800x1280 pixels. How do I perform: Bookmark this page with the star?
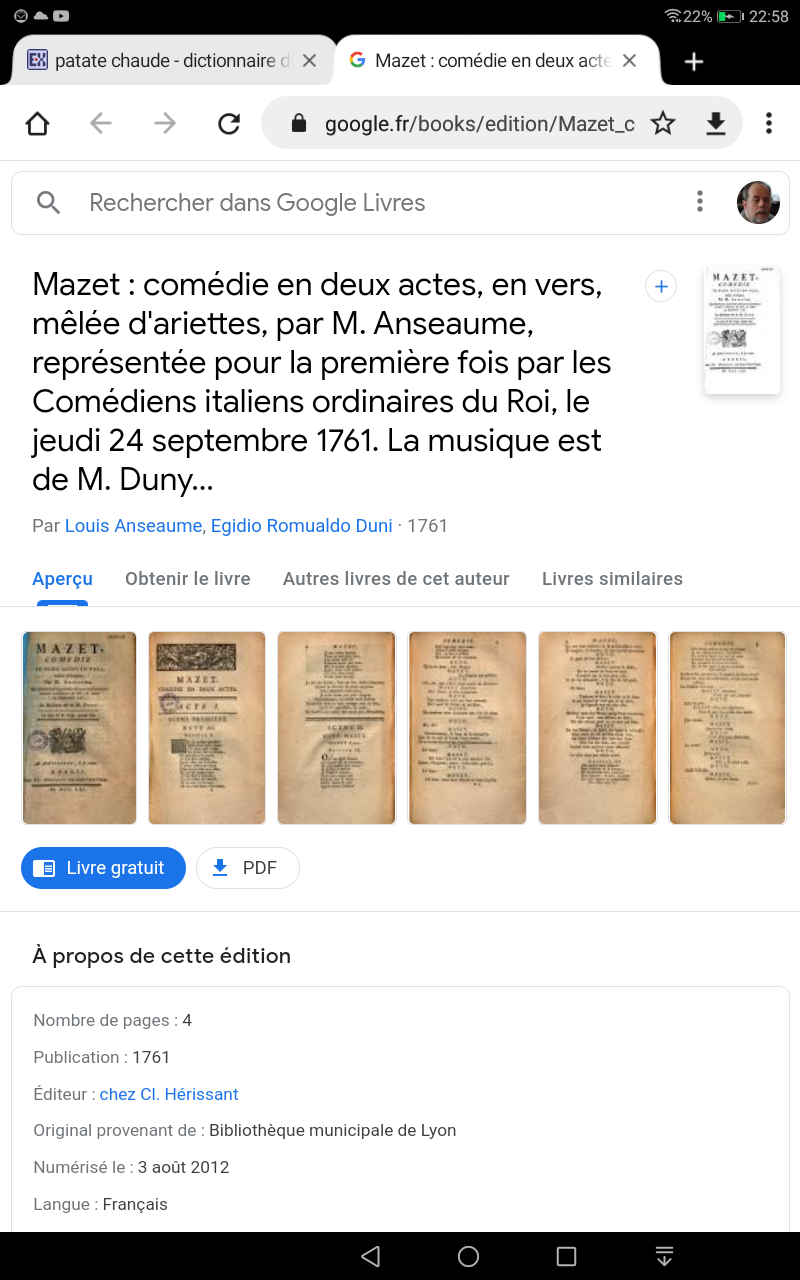[x=663, y=123]
